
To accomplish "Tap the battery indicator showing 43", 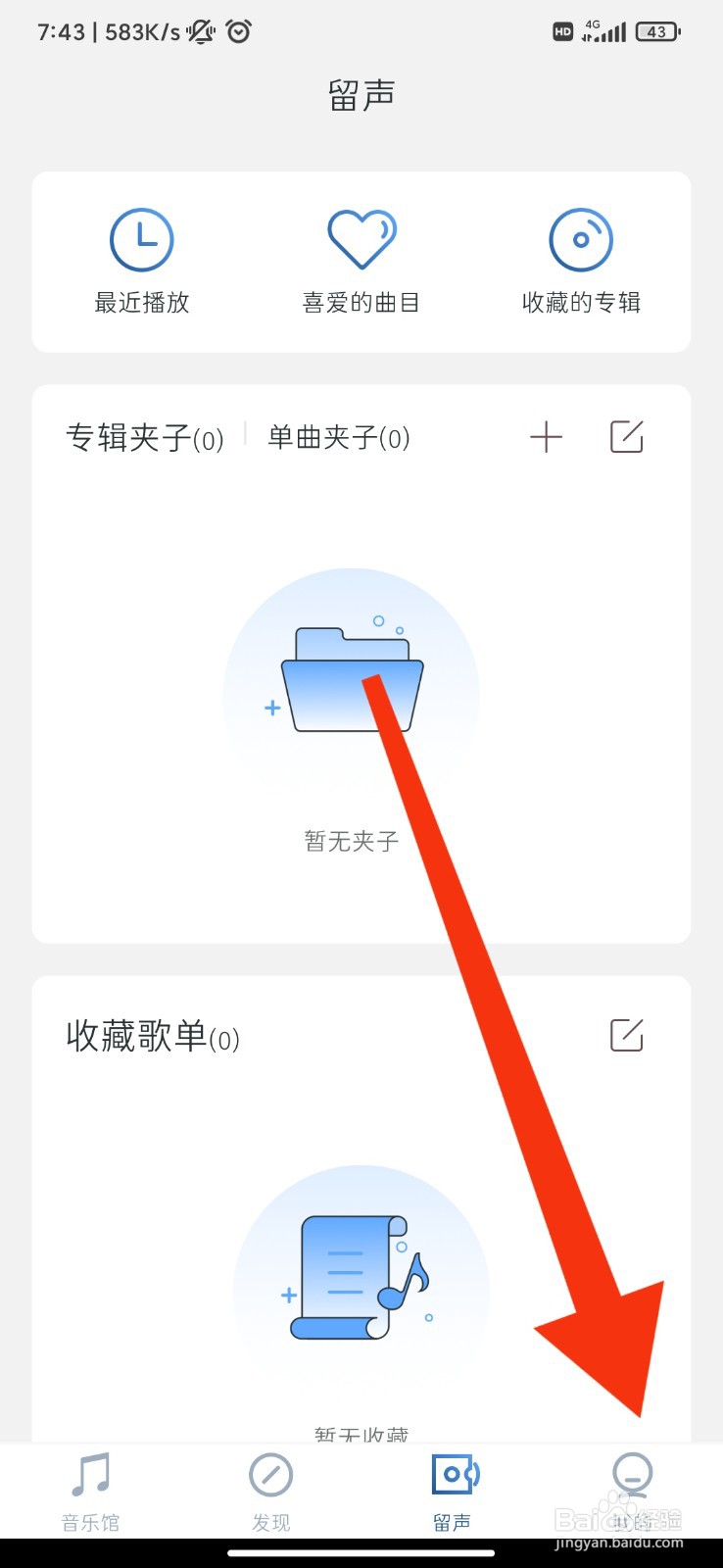I will [657, 31].
